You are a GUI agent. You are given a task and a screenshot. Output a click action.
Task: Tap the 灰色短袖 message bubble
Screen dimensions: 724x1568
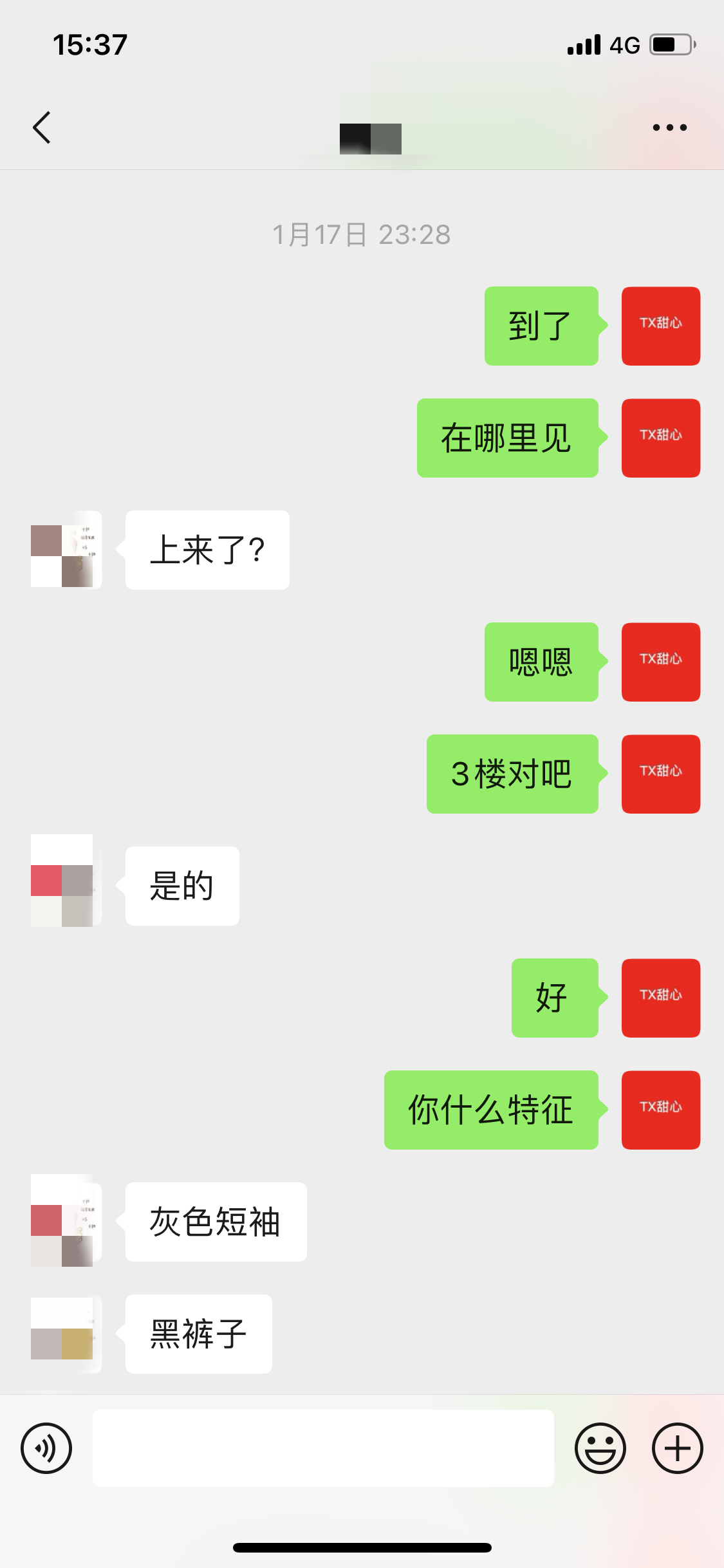tap(214, 1222)
